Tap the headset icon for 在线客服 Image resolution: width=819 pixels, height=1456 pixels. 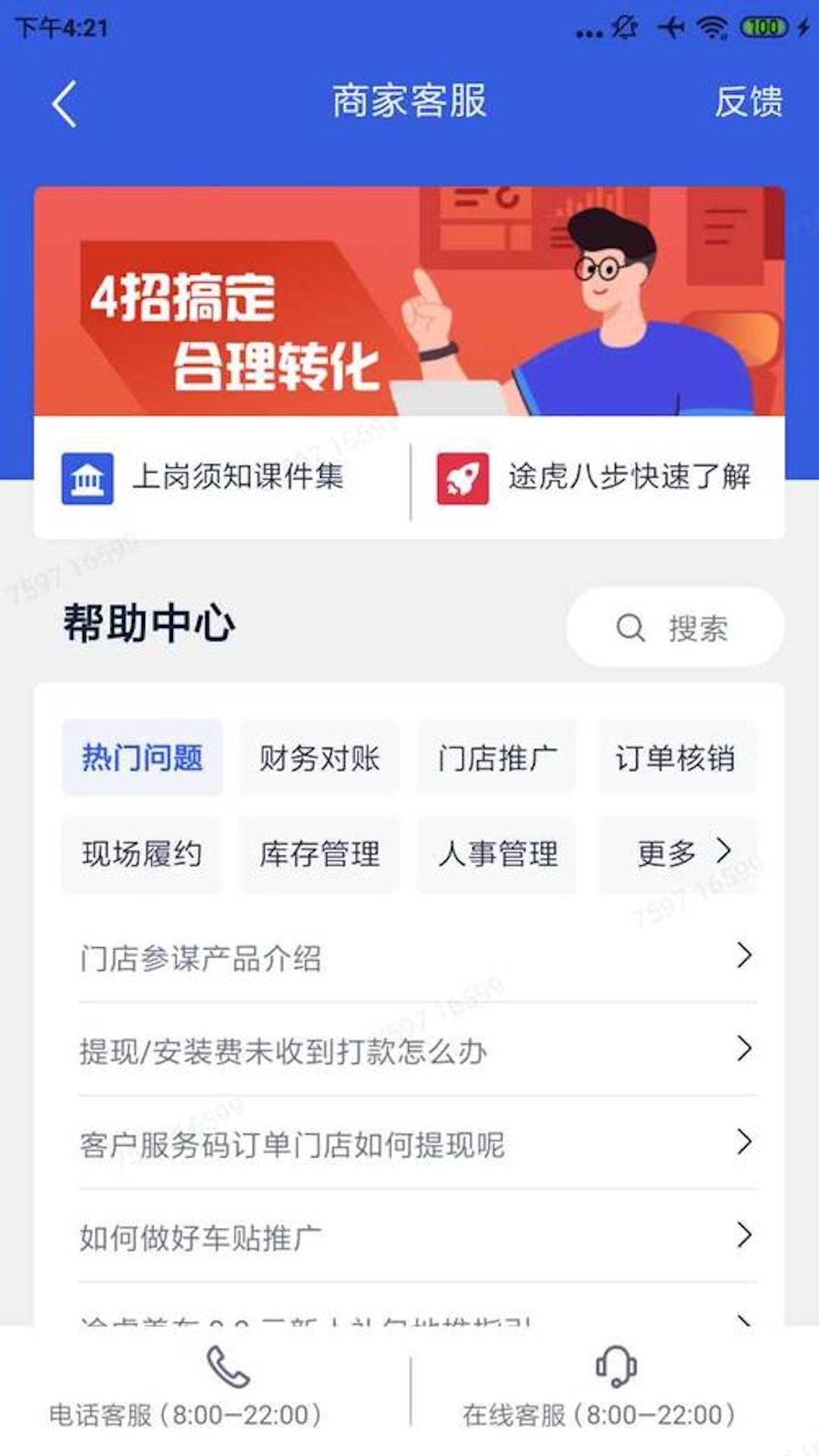tap(614, 1365)
